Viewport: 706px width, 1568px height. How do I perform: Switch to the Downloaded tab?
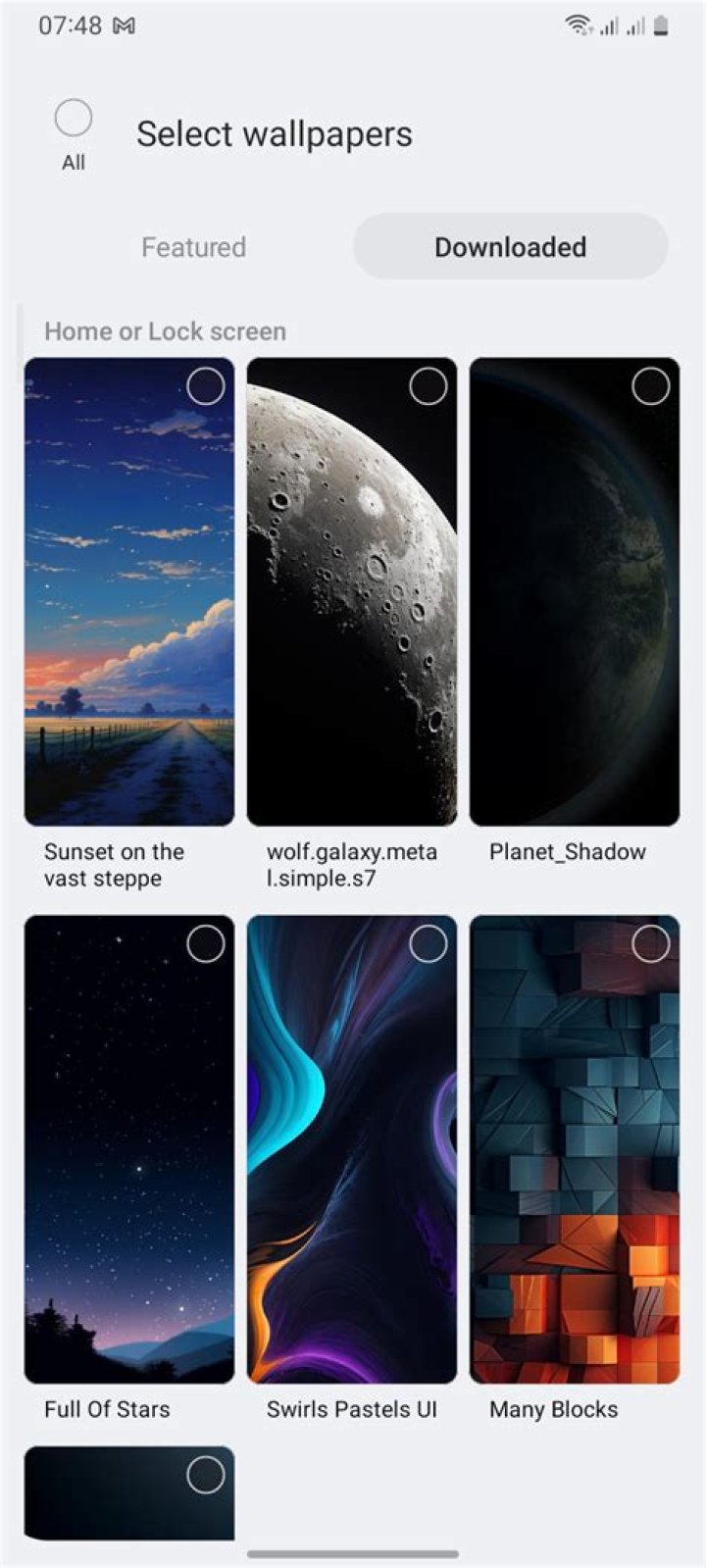tap(510, 247)
